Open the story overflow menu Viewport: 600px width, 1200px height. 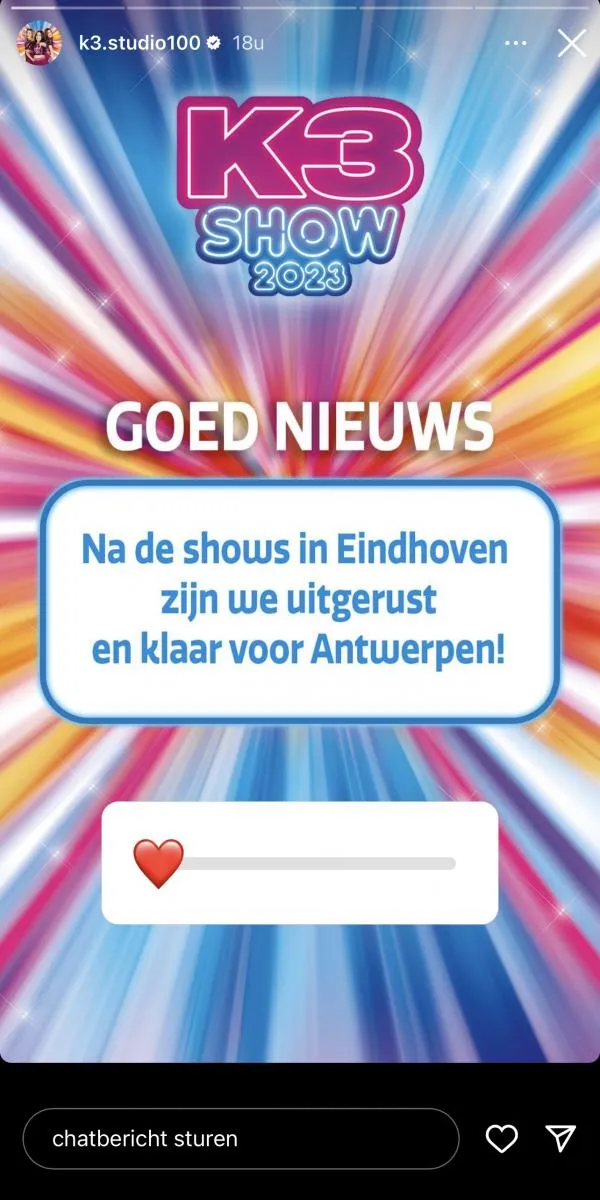point(515,43)
